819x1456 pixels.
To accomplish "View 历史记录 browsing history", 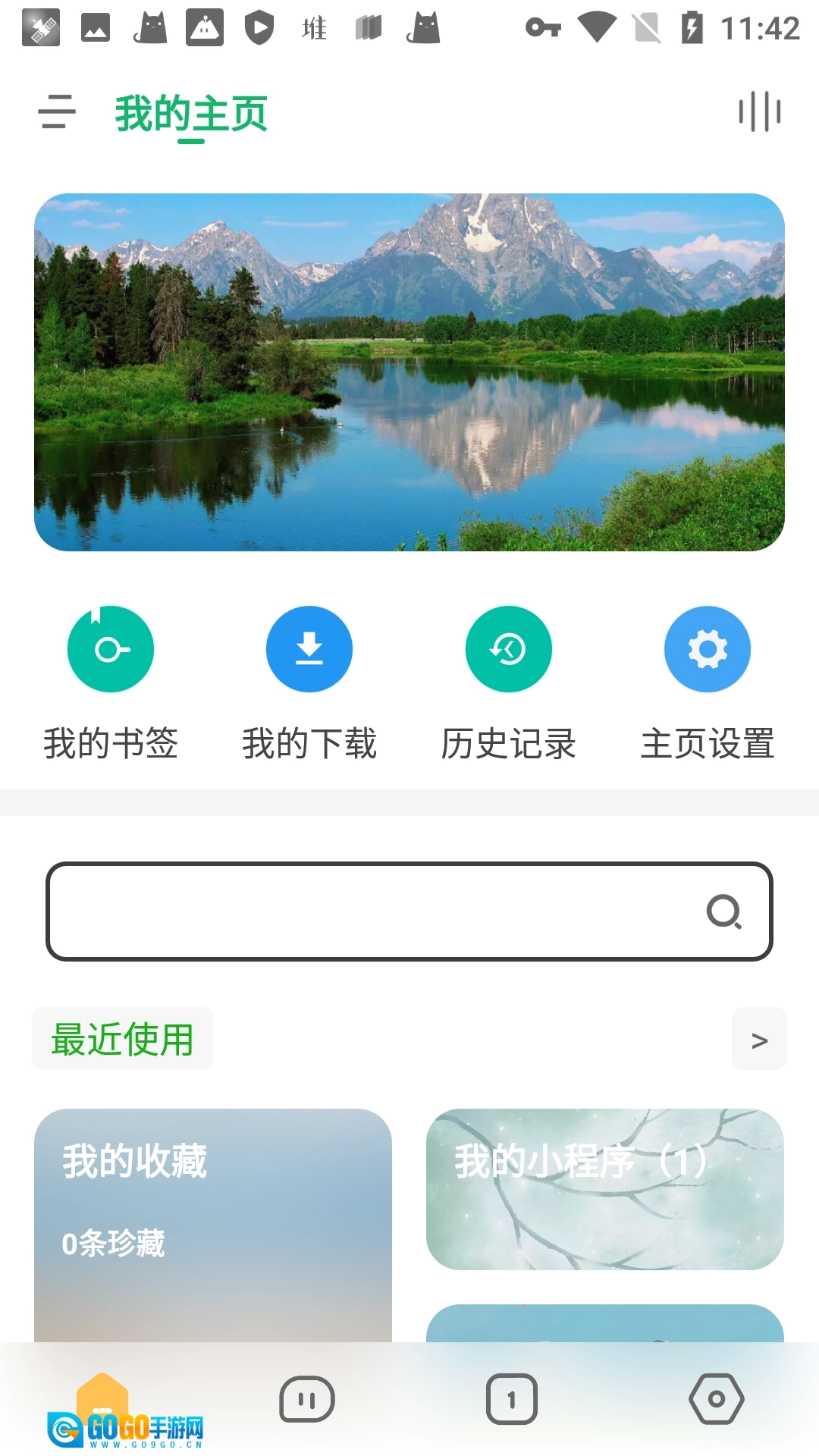I will click(x=509, y=650).
